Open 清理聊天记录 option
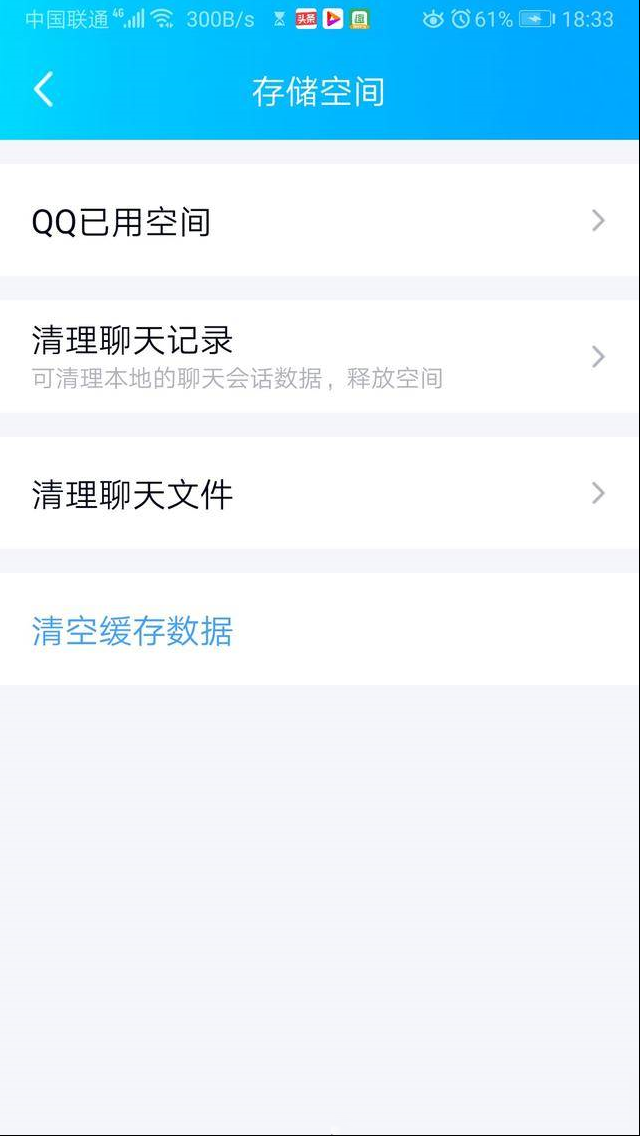 pyautogui.click(x=320, y=356)
